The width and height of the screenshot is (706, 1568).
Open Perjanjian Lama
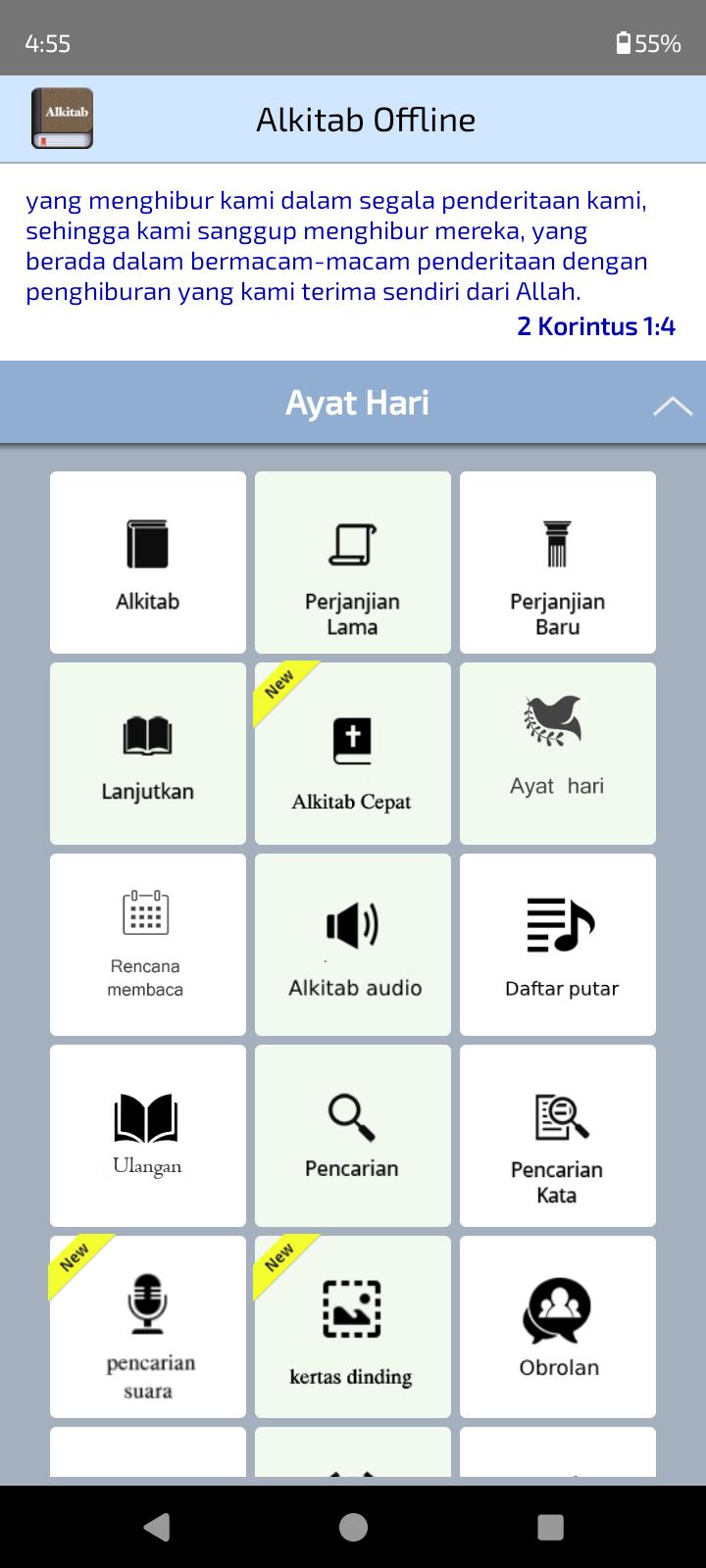click(x=353, y=563)
